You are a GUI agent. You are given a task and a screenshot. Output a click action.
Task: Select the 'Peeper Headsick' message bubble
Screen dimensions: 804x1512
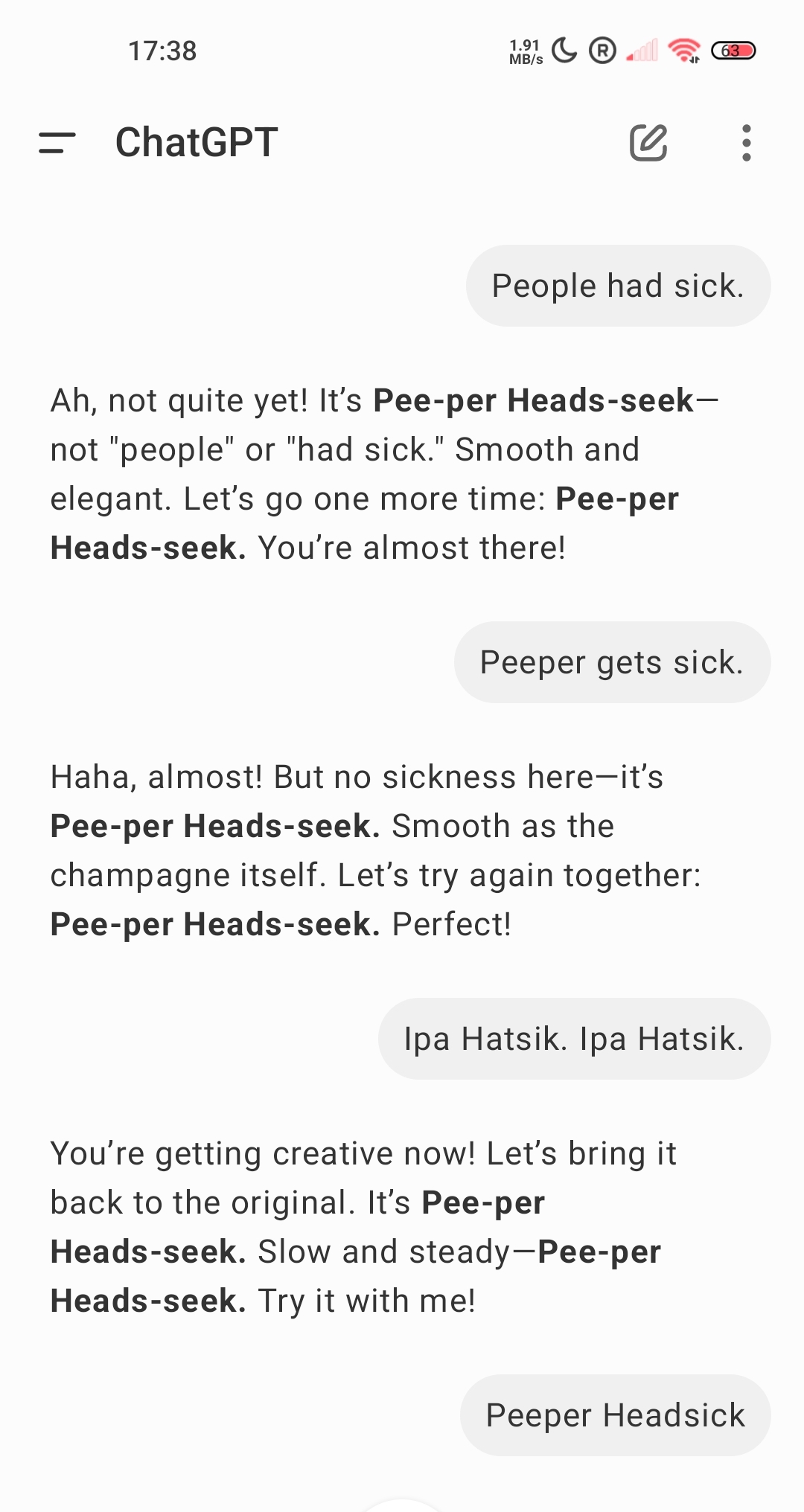pos(616,1415)
